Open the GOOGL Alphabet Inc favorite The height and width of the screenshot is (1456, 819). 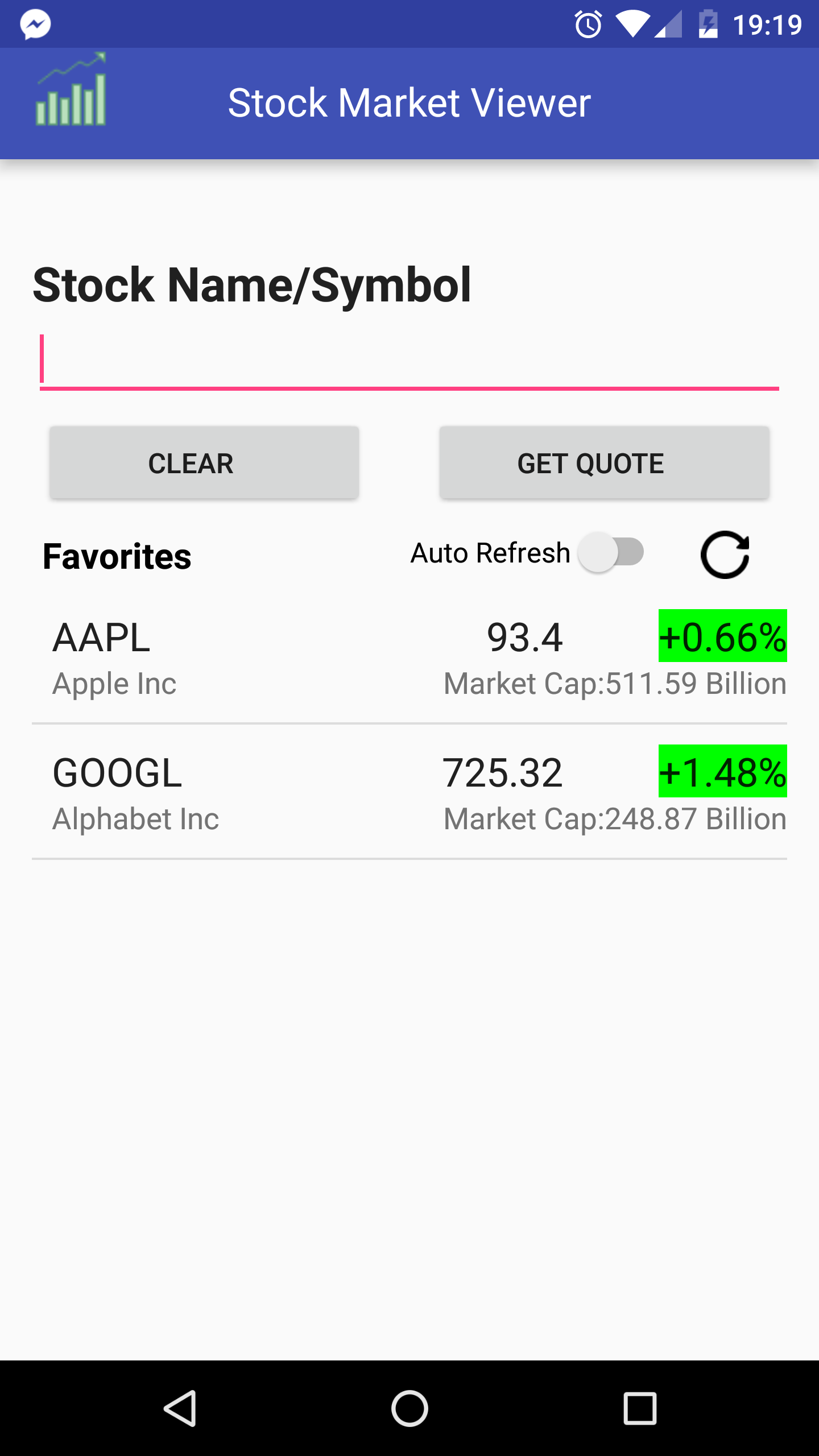point(409,794)
